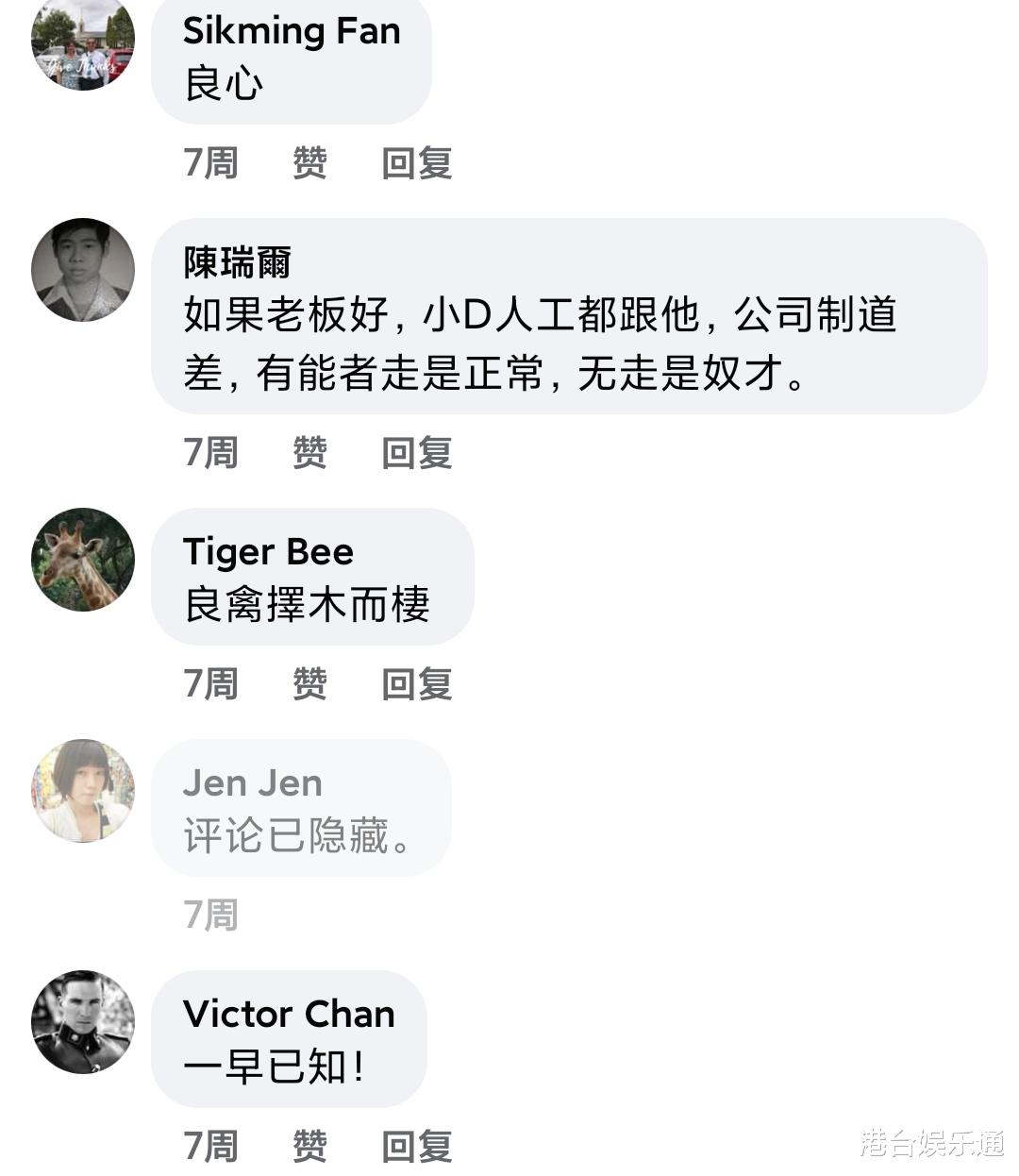
Task: Select Victor Chan's name
Action: click(x=289, y=1015)
